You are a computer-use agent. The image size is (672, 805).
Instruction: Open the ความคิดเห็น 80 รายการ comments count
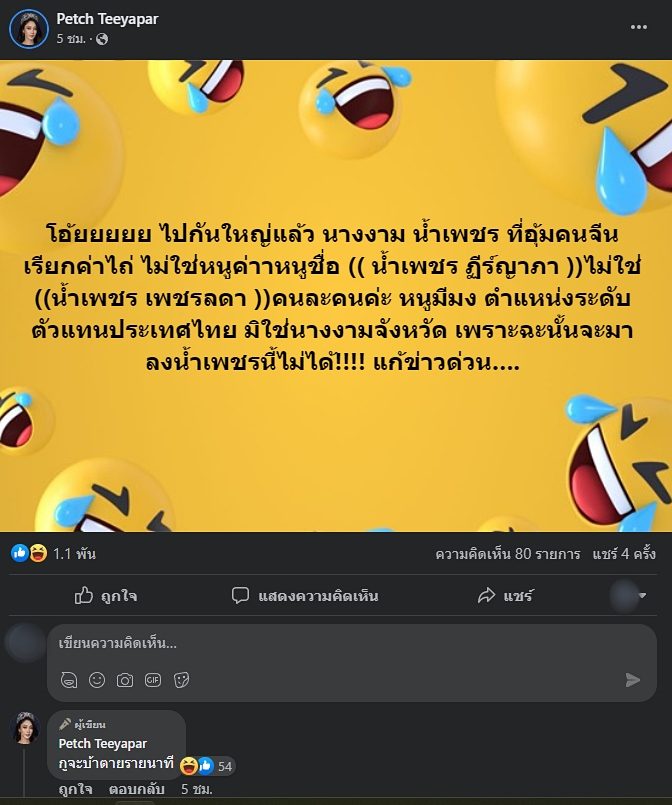(507, 553)
